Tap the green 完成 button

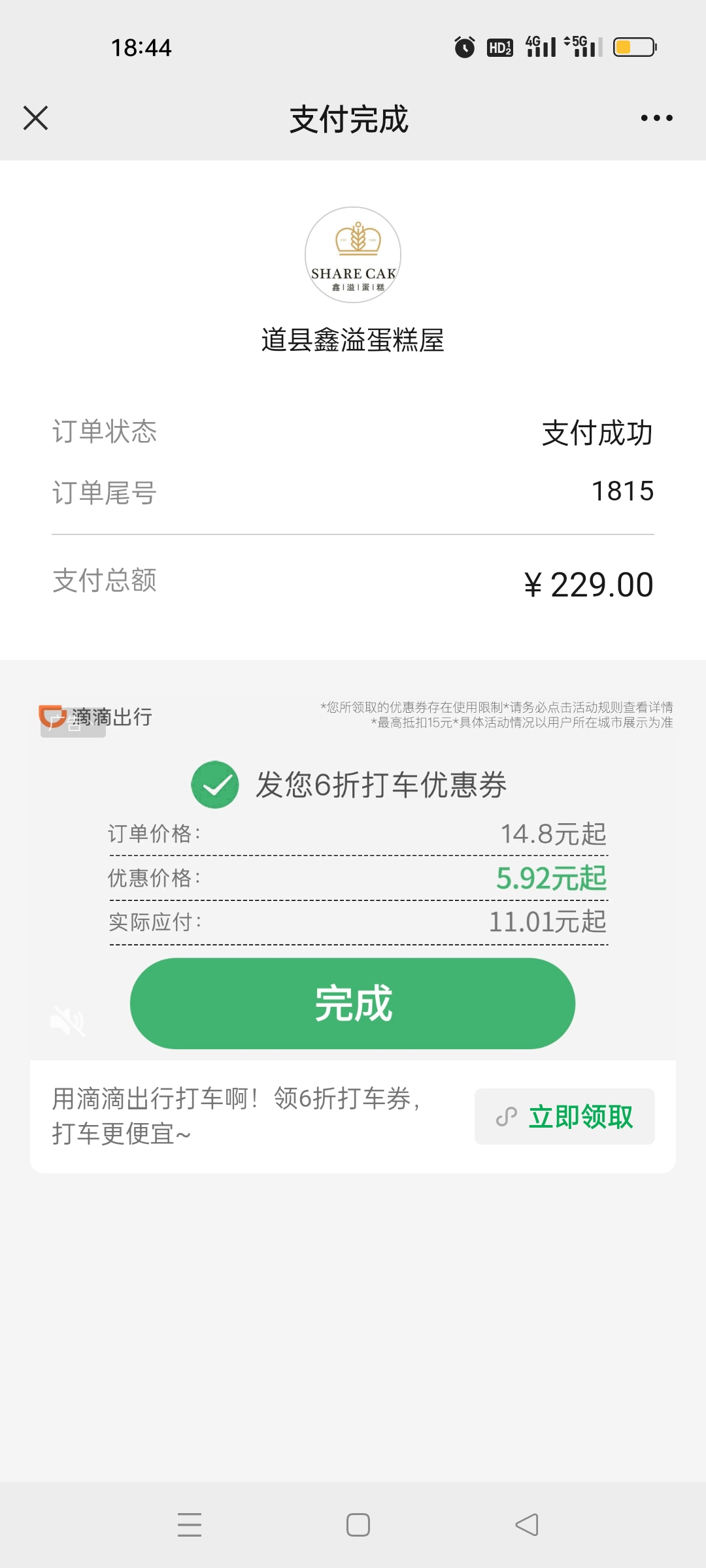click(352, 1004)
